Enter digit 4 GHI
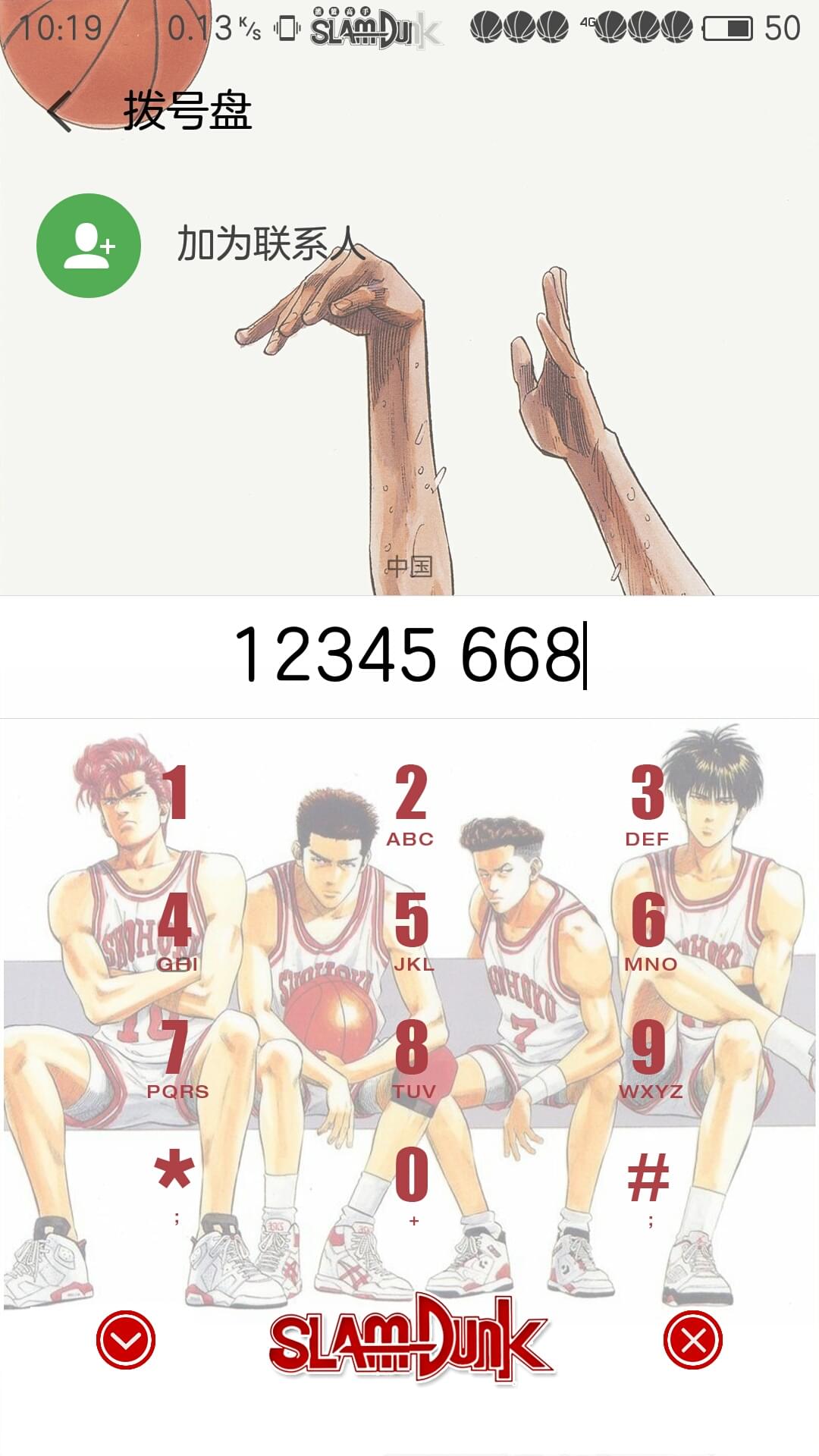This screenshot has height=1456, width=819. pos(175,931)
